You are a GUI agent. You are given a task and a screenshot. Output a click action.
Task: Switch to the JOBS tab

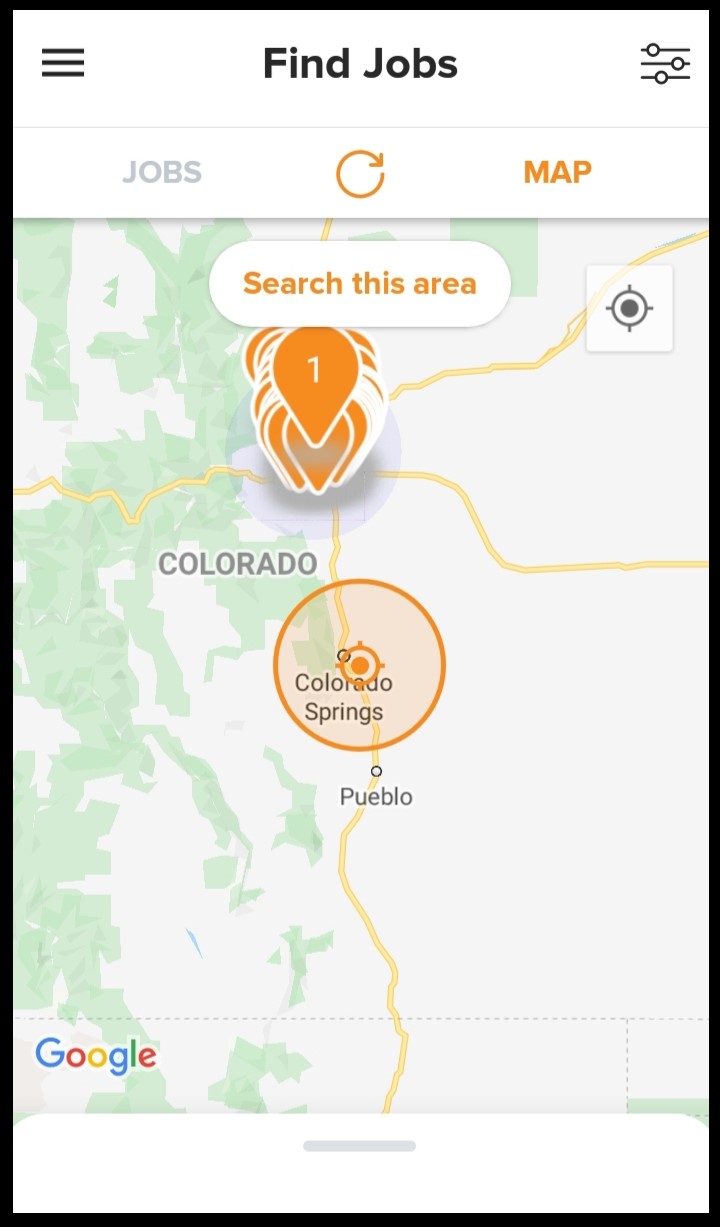162,172
